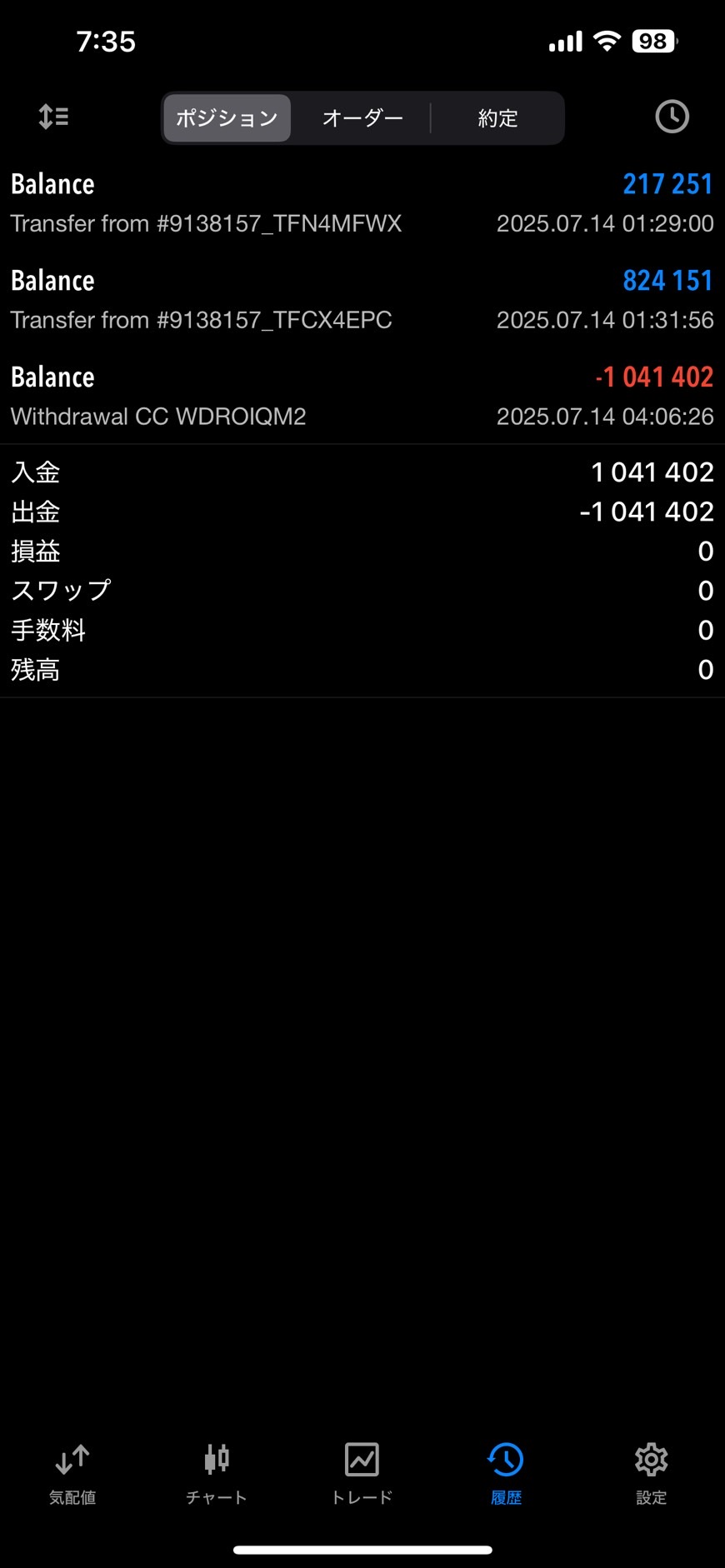
Task: Switch to the 約定 segment
Action: [497, 118]
